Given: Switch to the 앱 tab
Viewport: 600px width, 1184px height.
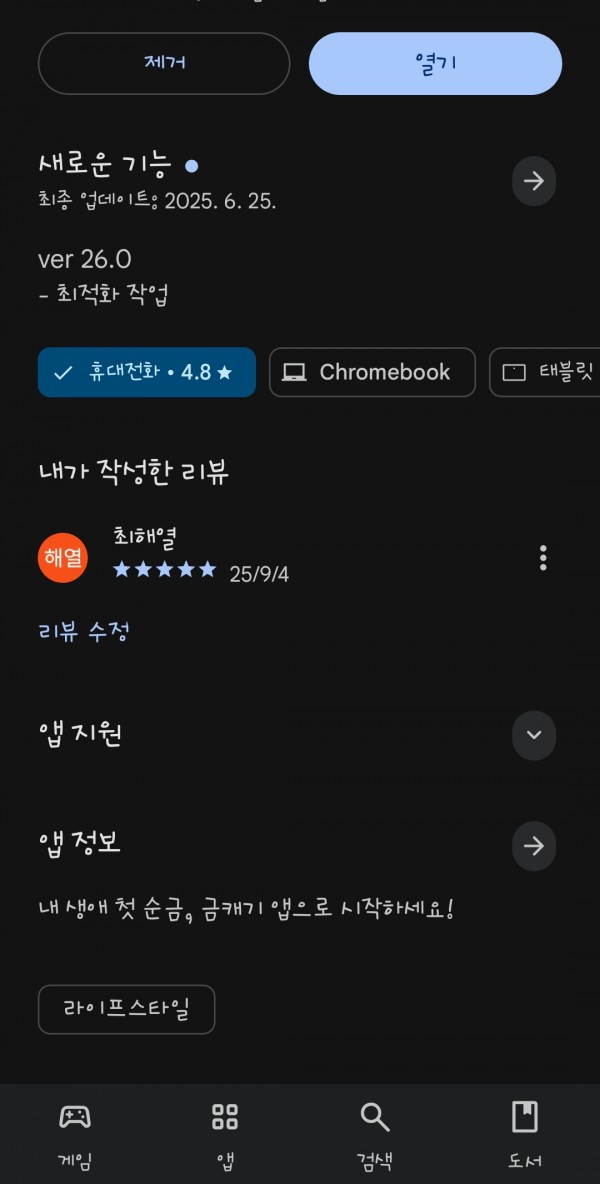Looking at the screenshot, I should point(225,1135).
